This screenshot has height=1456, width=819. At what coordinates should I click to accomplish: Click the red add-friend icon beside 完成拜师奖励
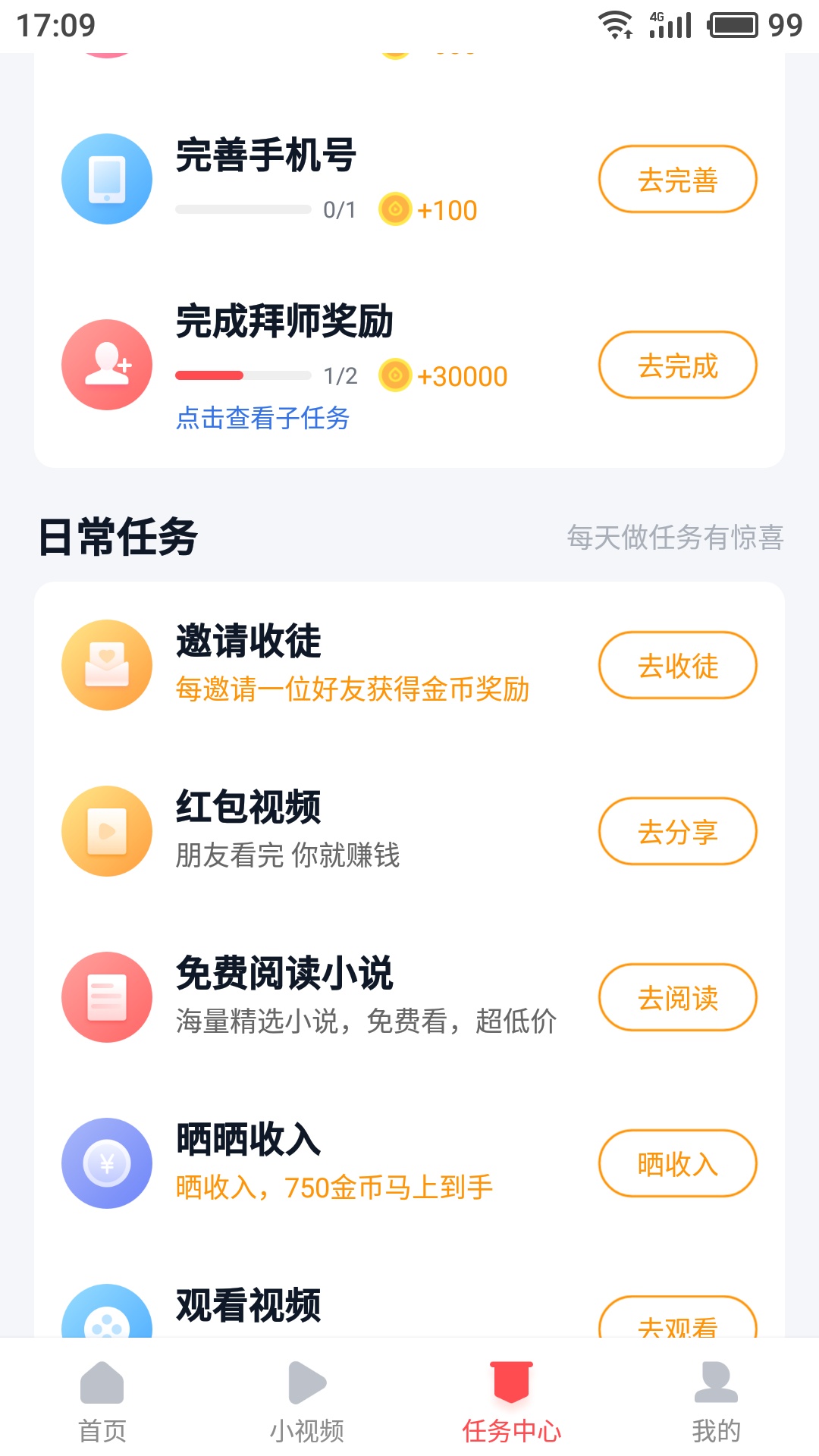point(106,365)
